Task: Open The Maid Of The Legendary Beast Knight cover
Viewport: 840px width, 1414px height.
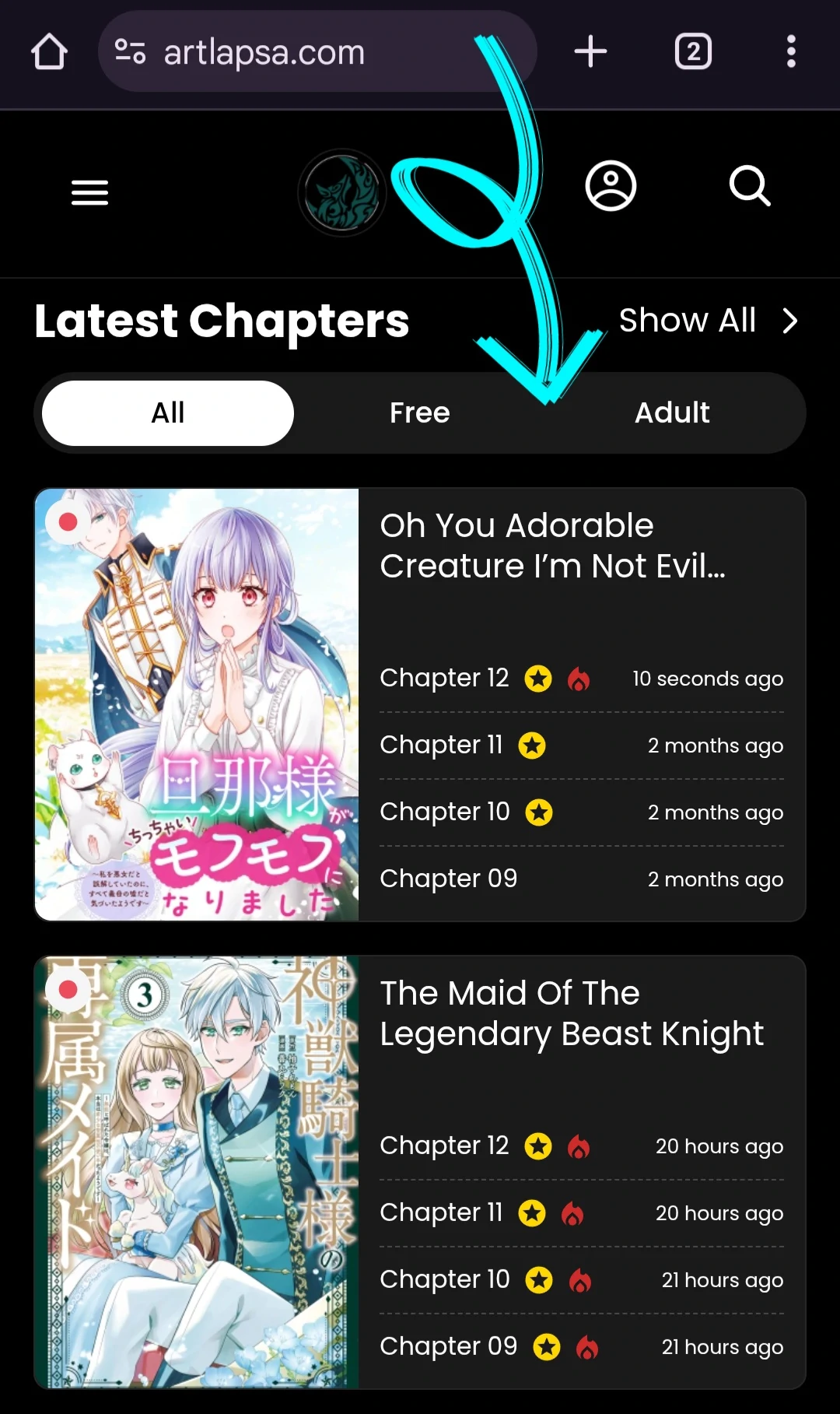Action: [197, 1171]
